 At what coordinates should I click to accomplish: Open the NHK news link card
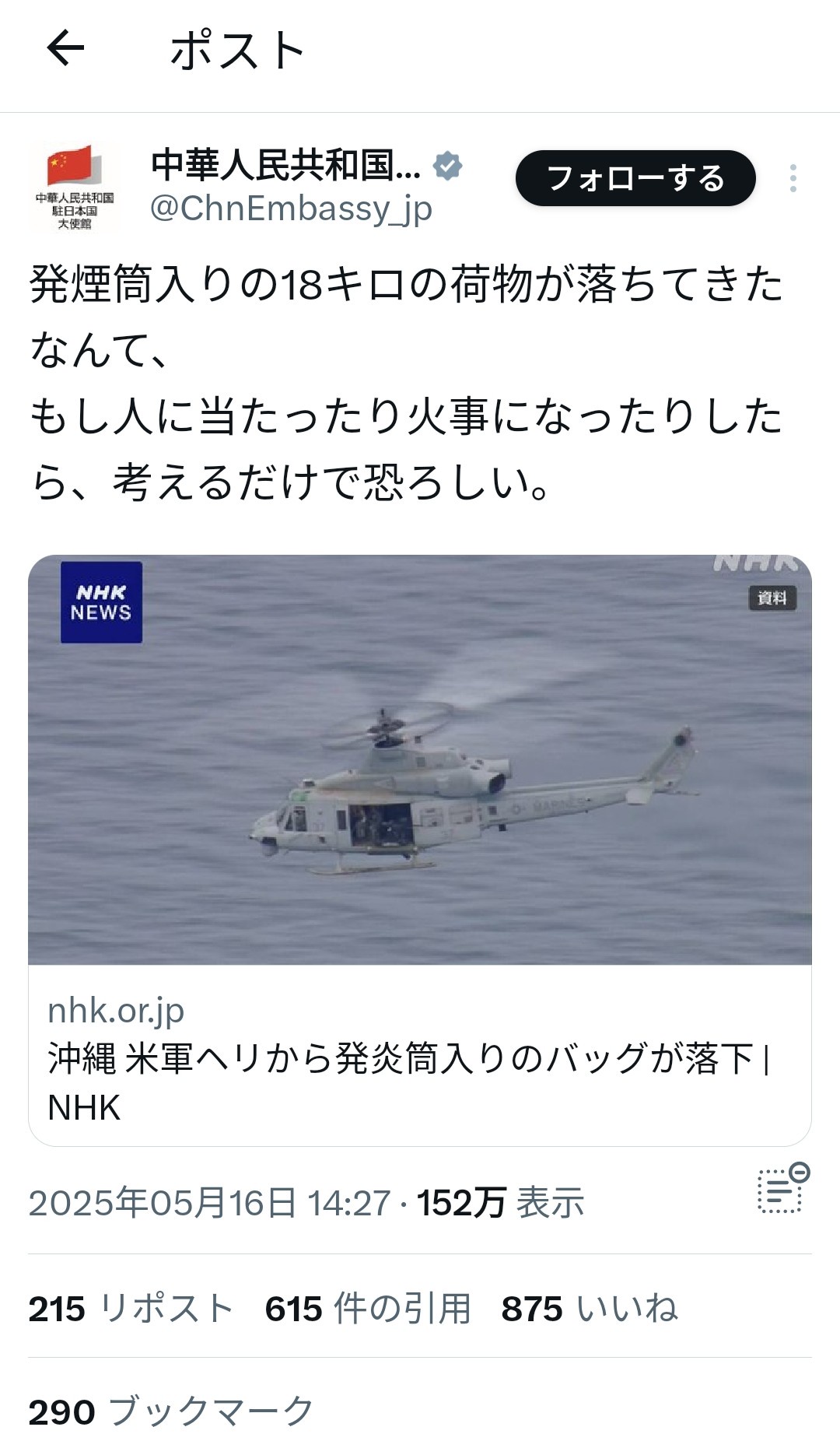tap(420, 848)
